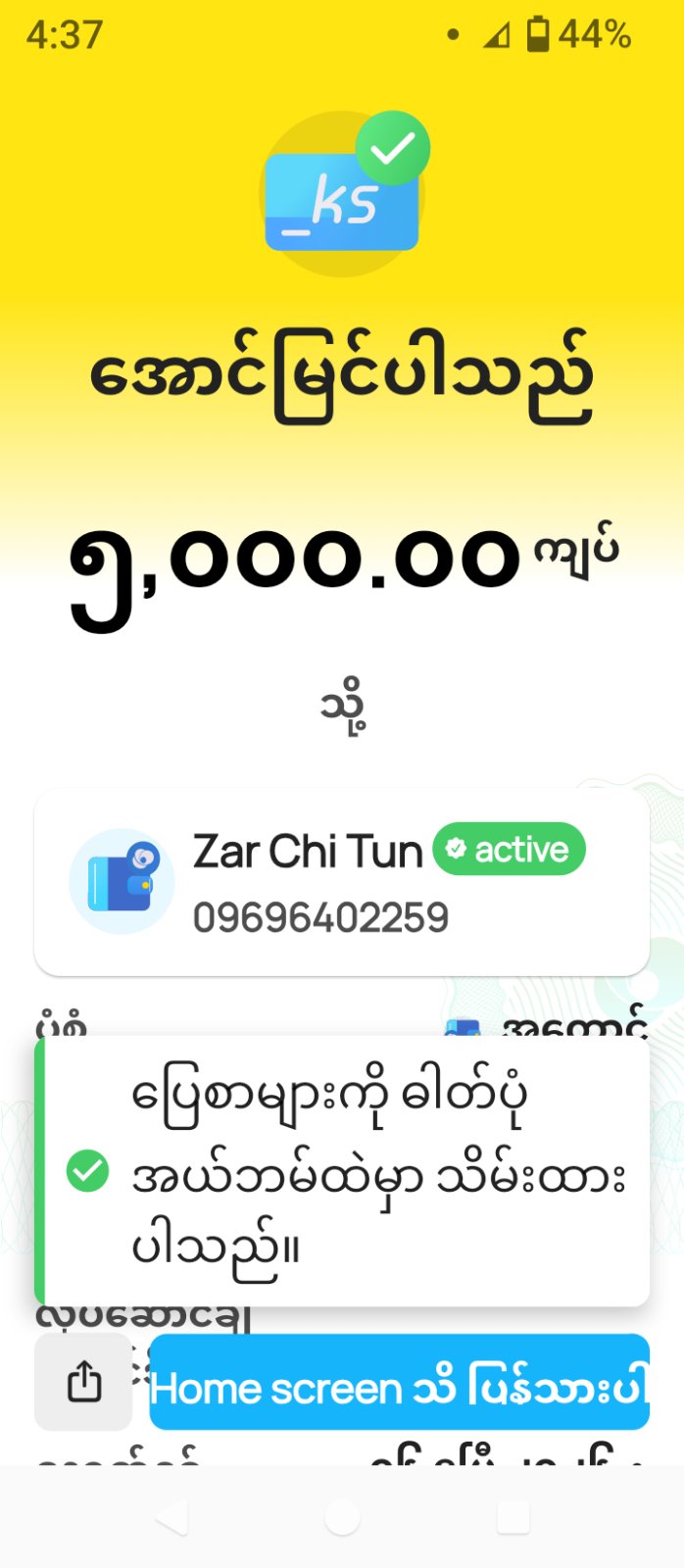
Task: Return to Home screen button
Action: pyautogui.click(x=399, y=1382)
